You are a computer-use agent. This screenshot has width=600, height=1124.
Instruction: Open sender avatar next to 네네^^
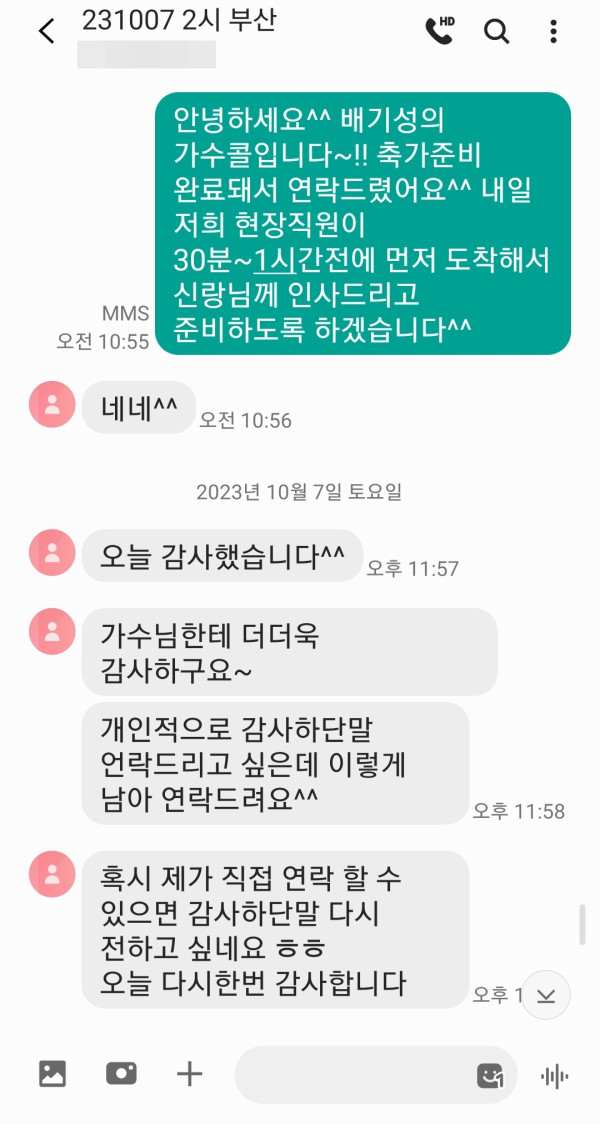point(52,404)
